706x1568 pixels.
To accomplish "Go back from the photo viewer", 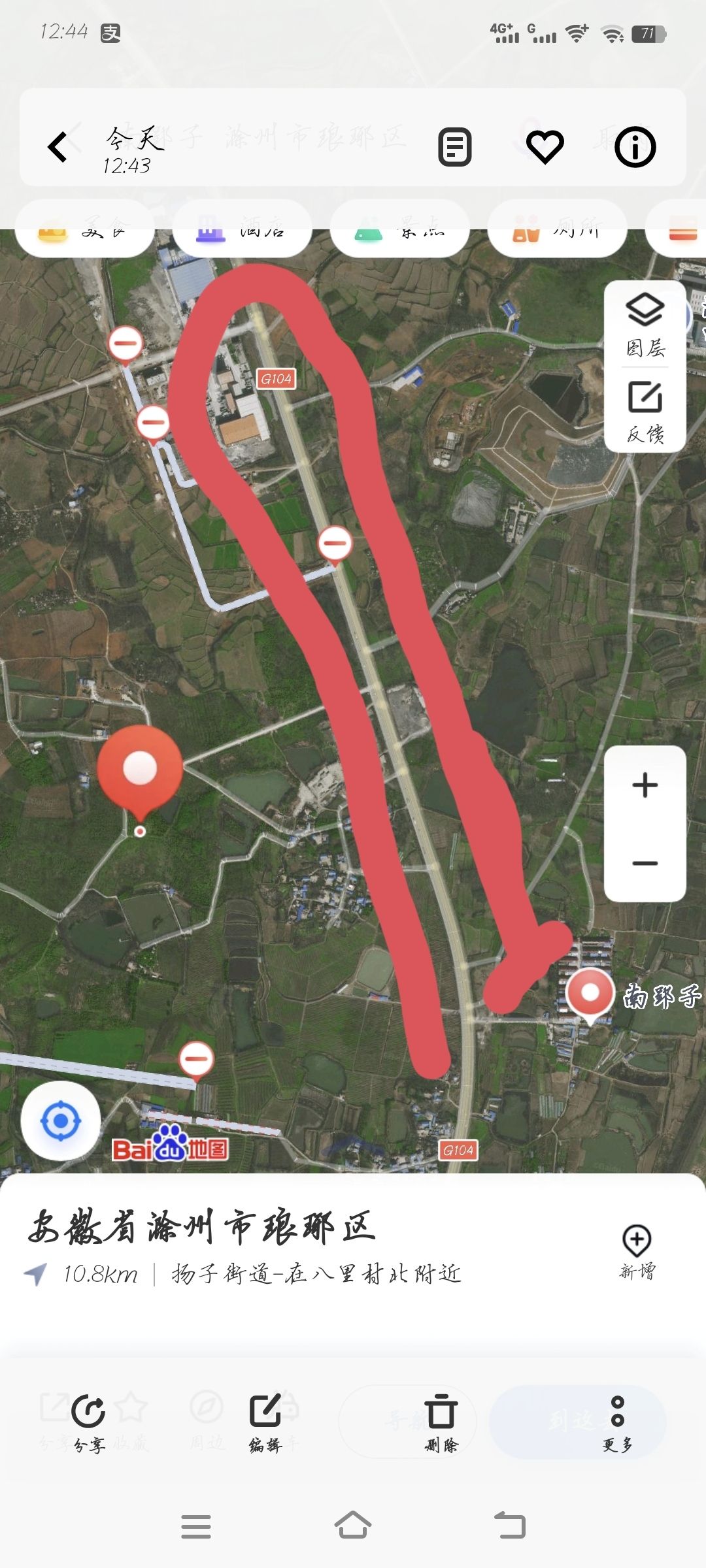I will (58, 146).
